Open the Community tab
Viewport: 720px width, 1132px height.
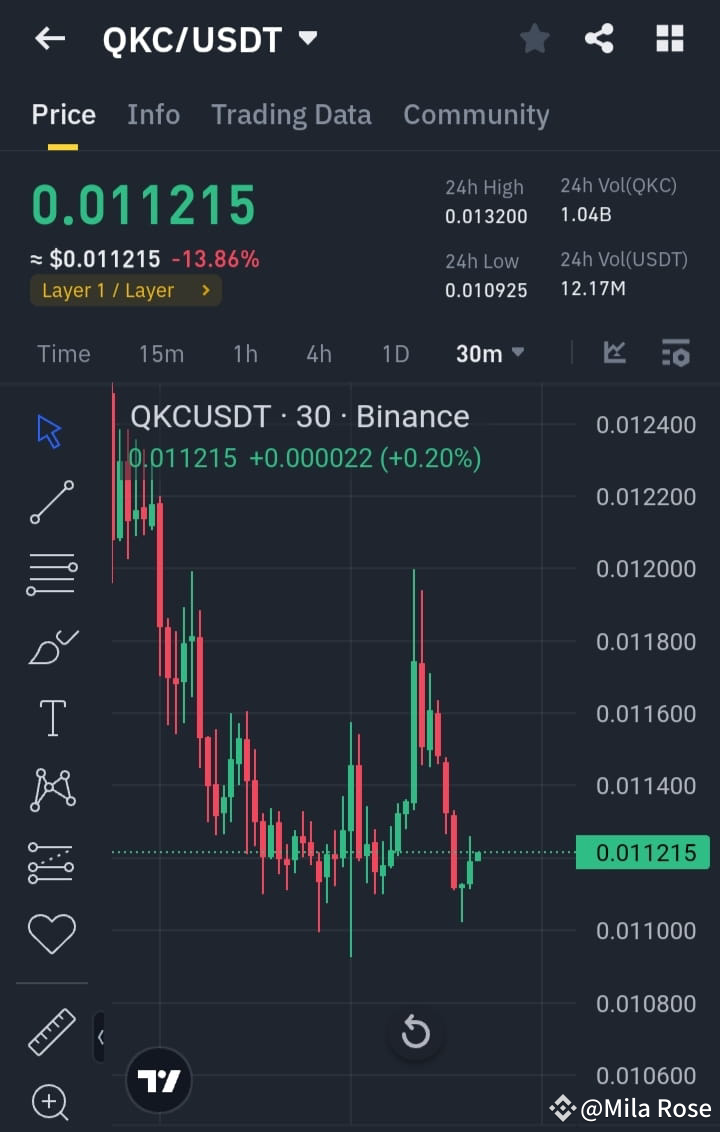(476, 114)
